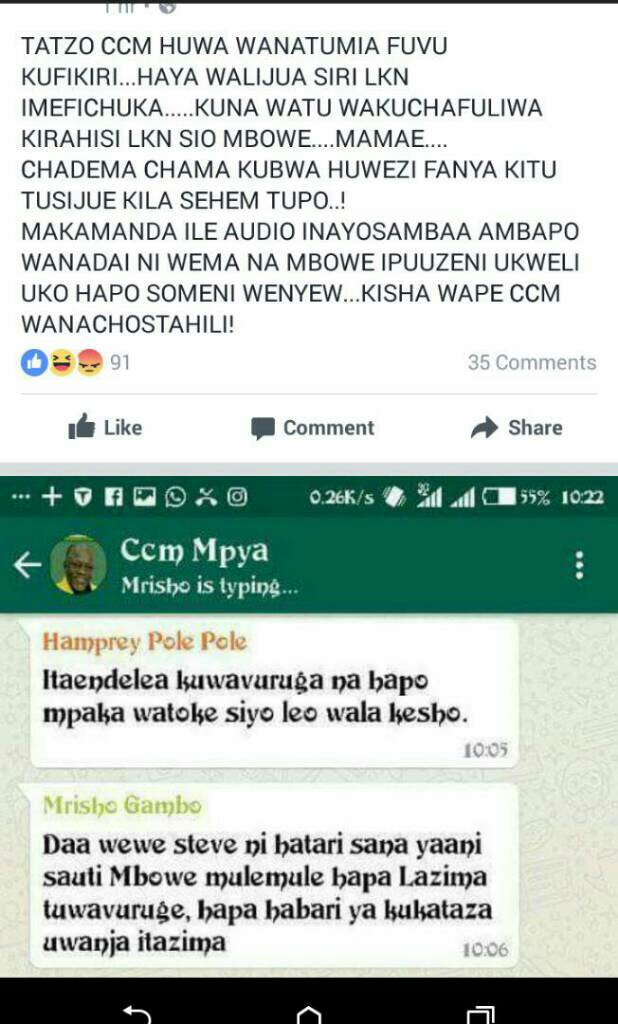View the 91 reactions list
This screenshot has width=618, height=1024.
tap(76, 362)
